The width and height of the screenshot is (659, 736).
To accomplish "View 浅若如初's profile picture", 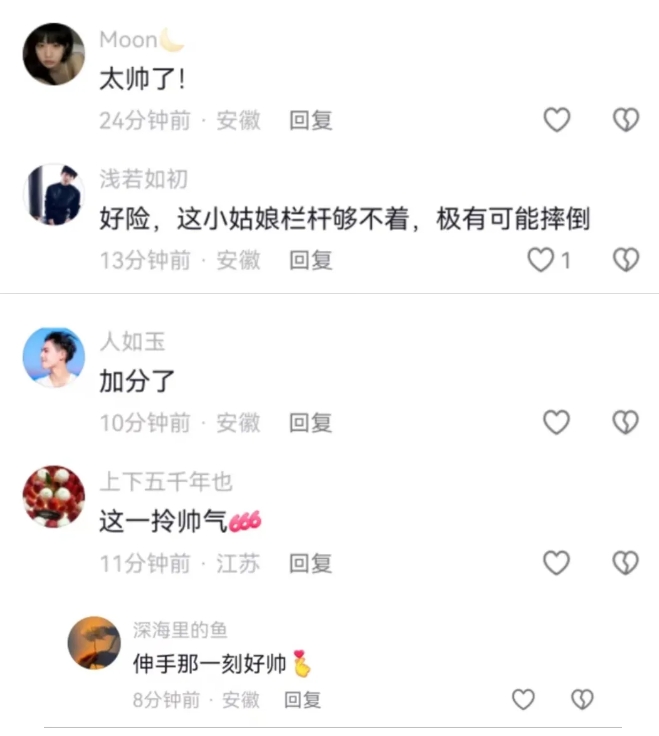I will (53, 194).
